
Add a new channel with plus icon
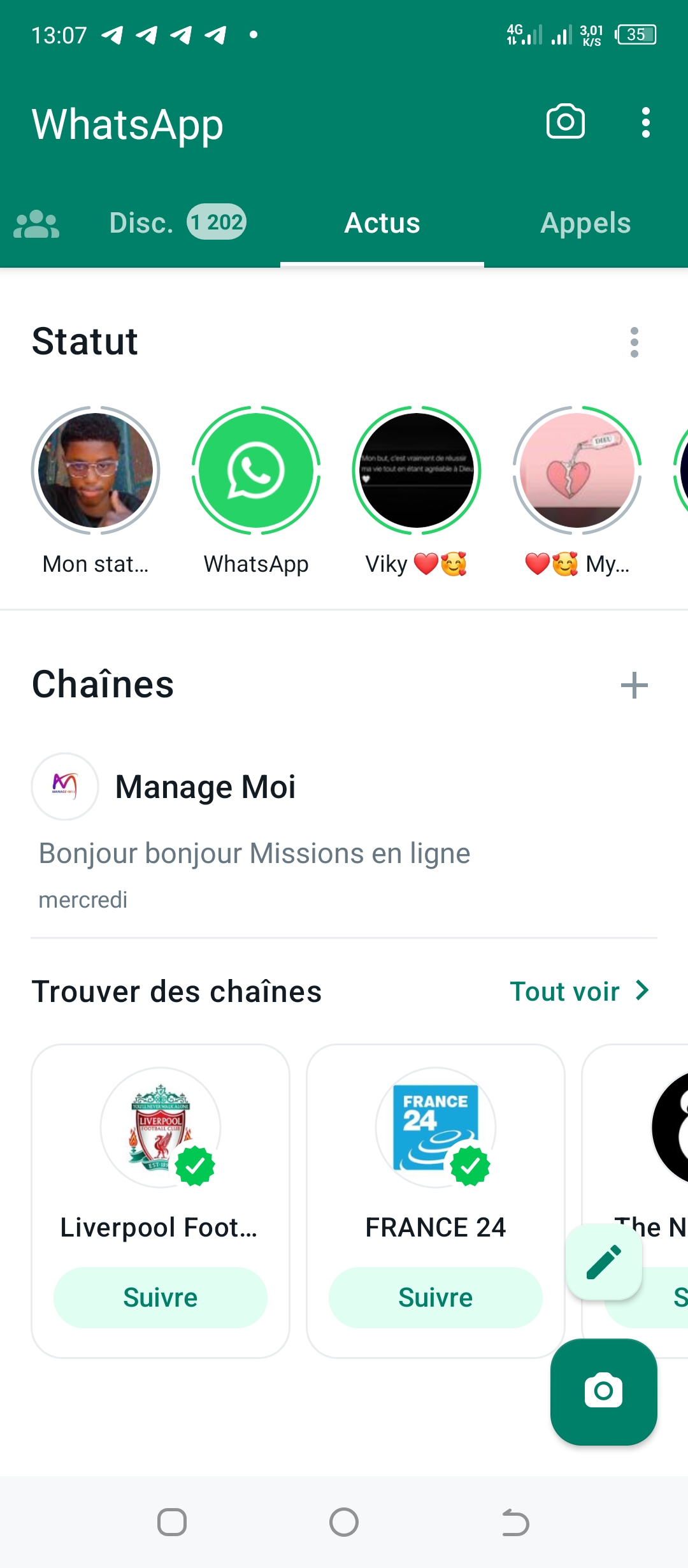[x=634, y=685]
